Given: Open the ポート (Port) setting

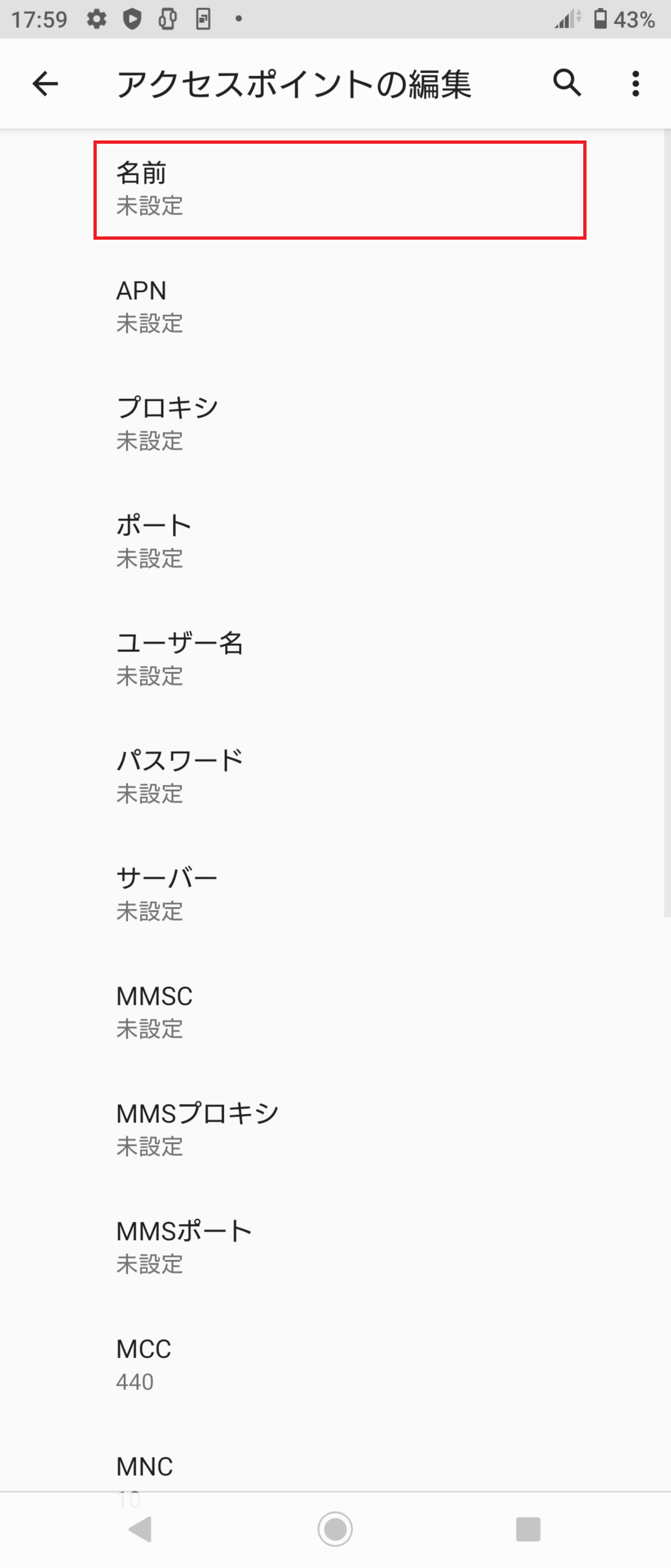Looking at the screenshot, I should coord(335,541).
